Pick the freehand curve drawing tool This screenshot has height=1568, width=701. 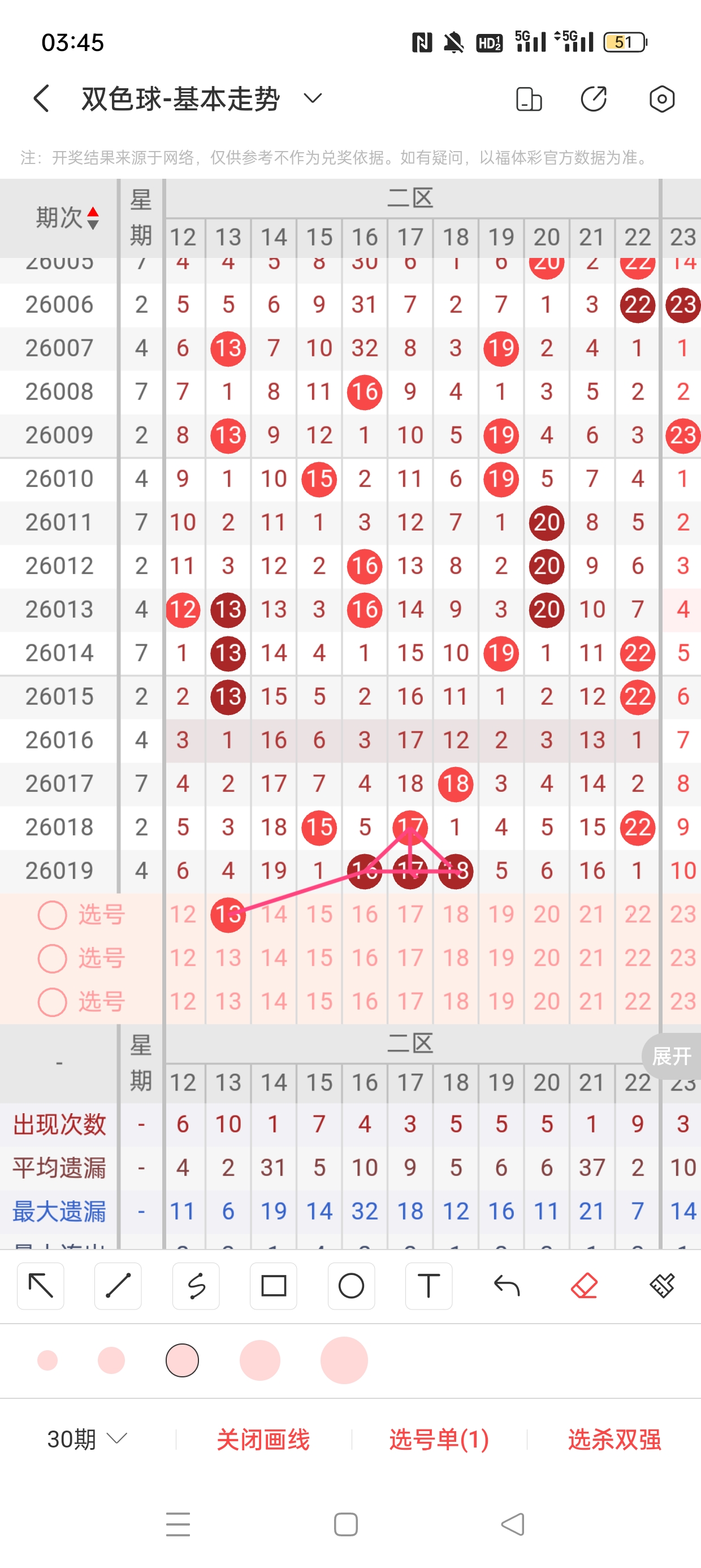pos(196,1286)
